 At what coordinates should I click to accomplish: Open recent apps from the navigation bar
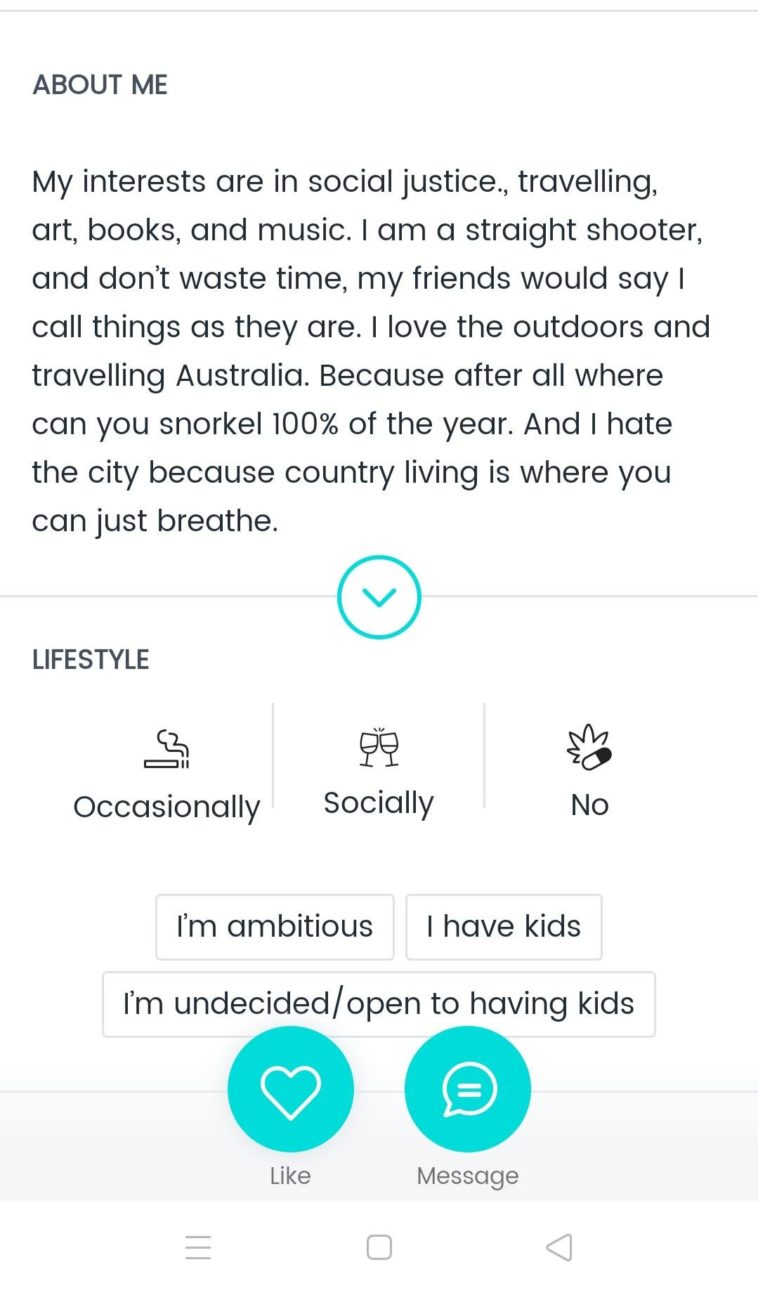(198, 1247)
